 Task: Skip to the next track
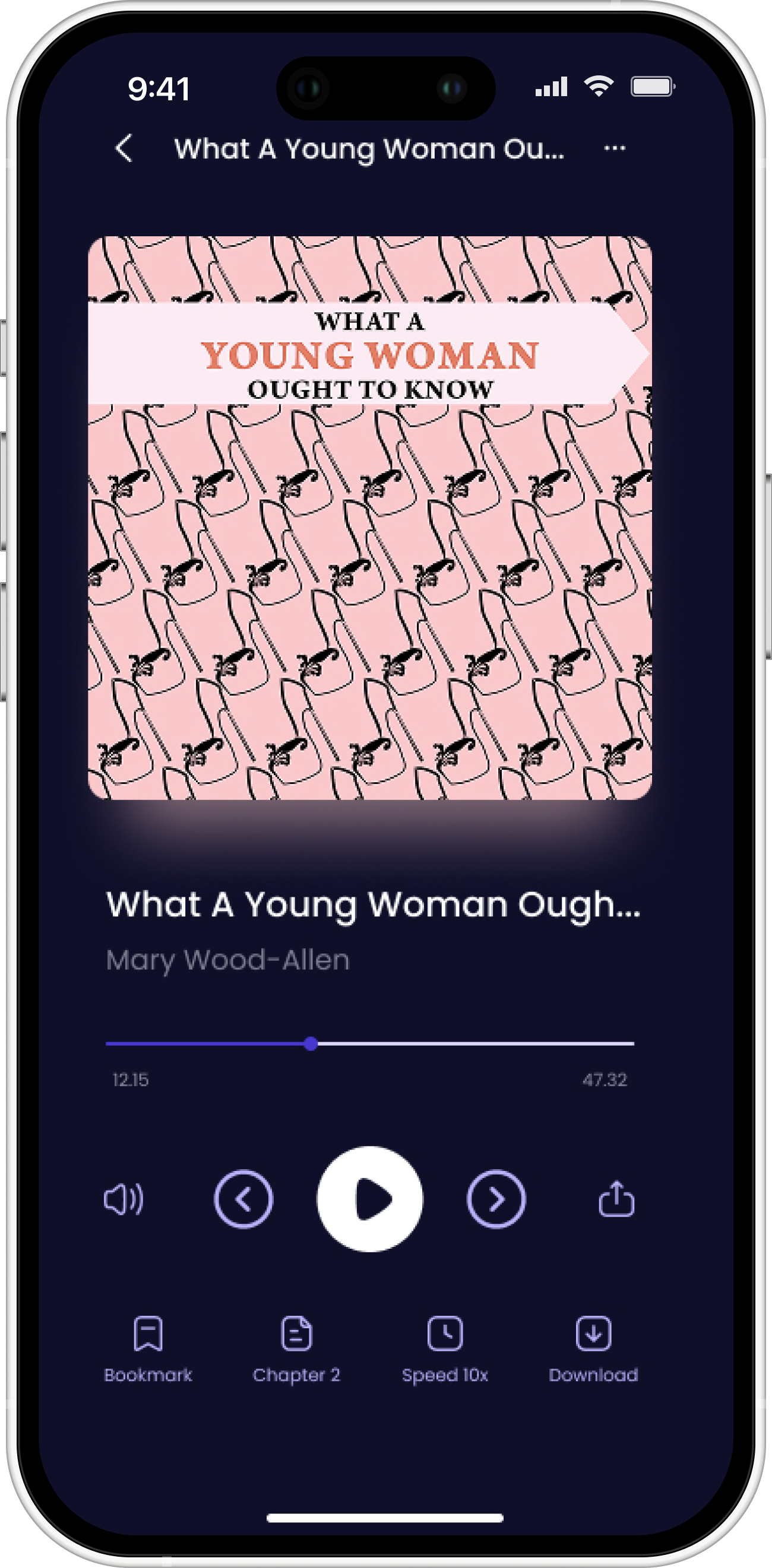point(496,1198)
